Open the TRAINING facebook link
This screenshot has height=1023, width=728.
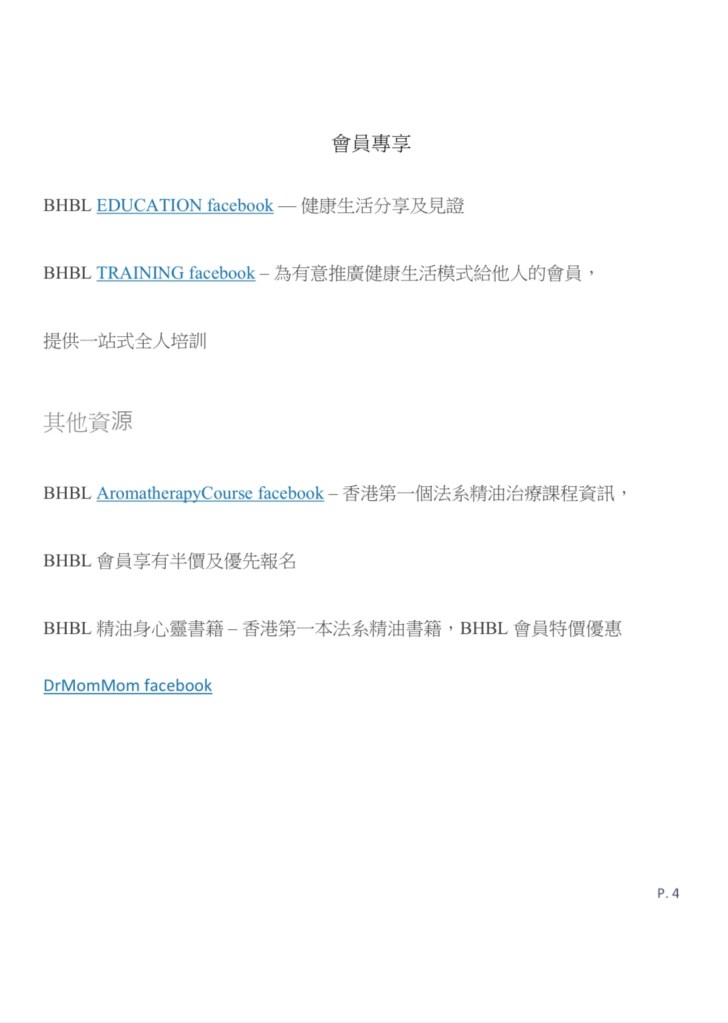[175, 273]
